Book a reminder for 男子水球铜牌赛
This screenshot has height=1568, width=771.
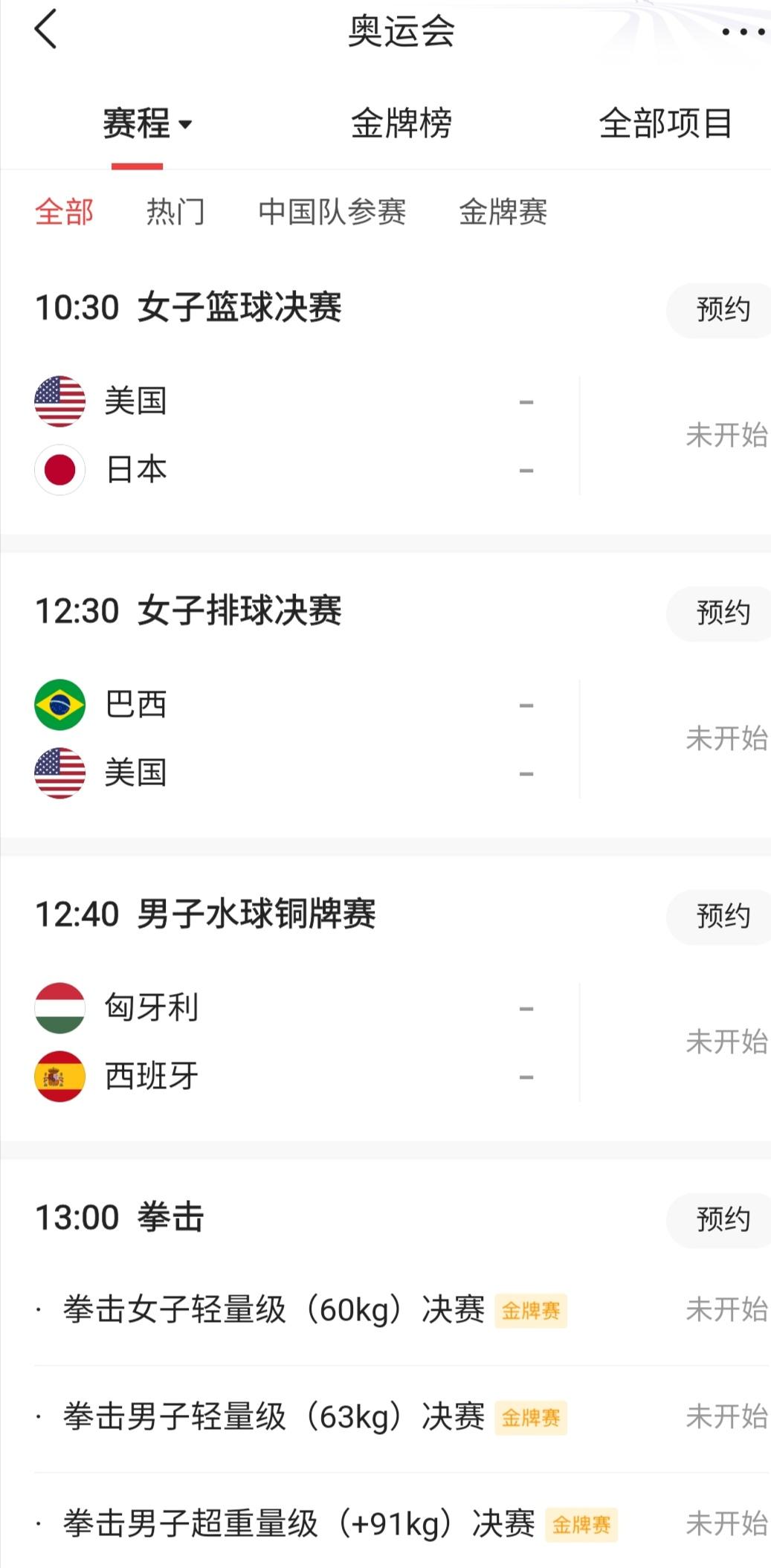click(x=719, y=916)
